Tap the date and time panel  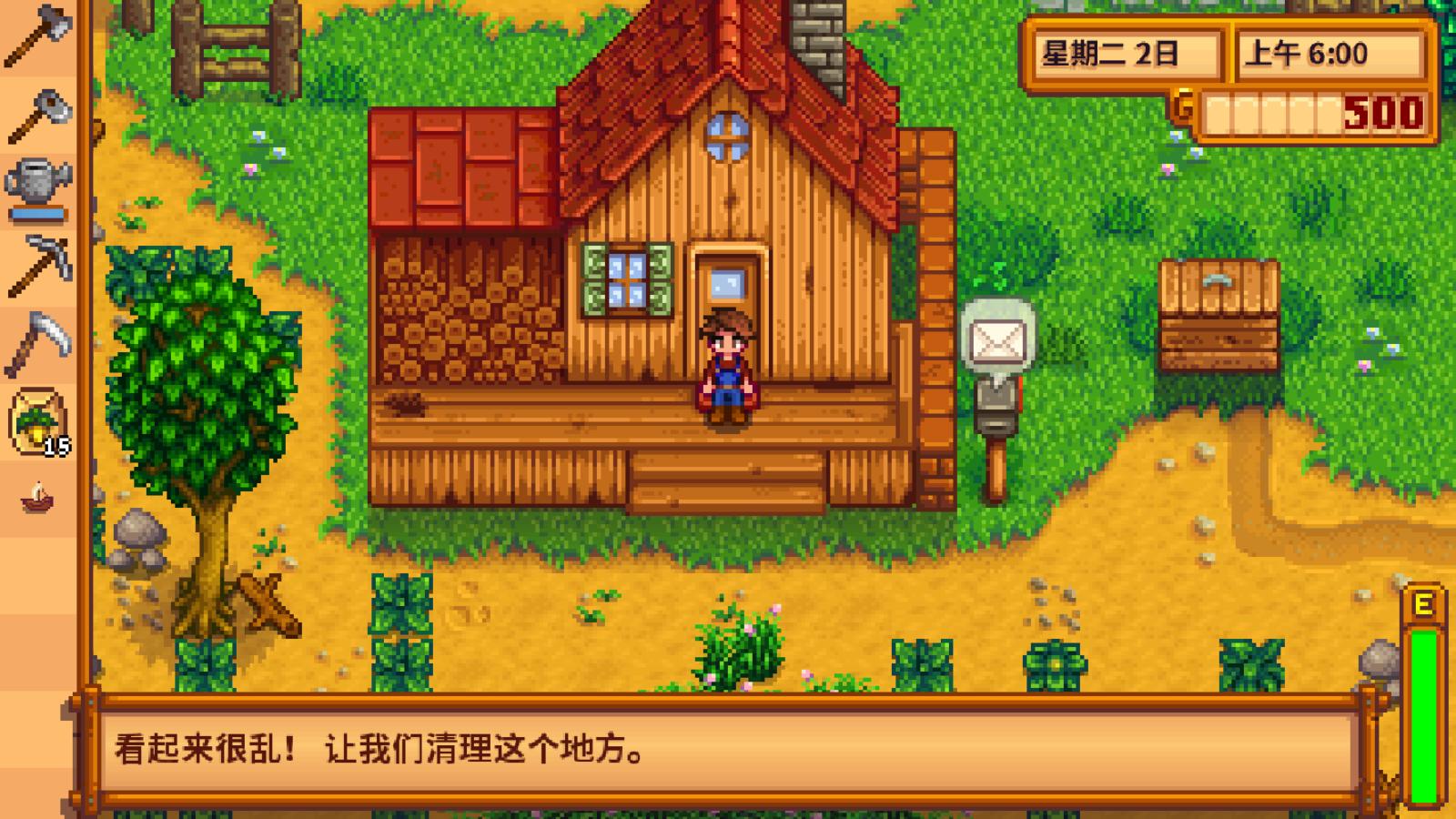1224,55
